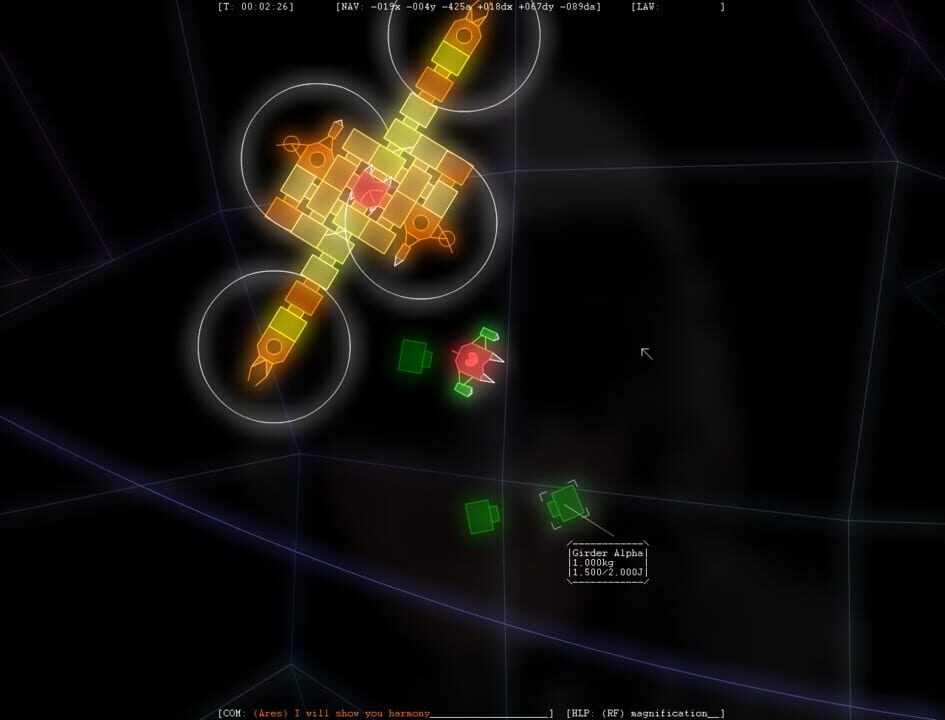The image size is (945, 720).
Task: Pick the green girder left of Girder Alpha
Action: (481, 516)
